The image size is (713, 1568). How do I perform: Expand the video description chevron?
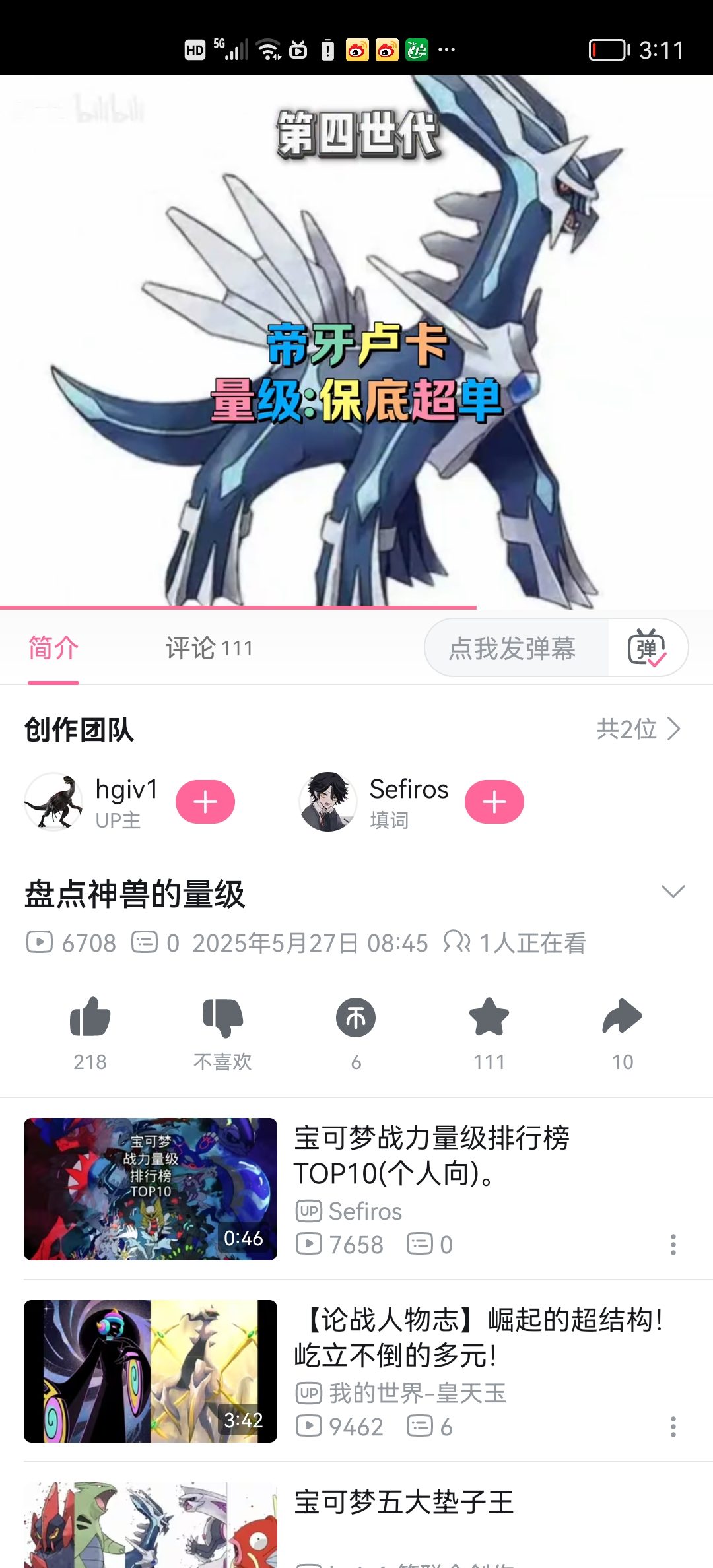[673, 892]
